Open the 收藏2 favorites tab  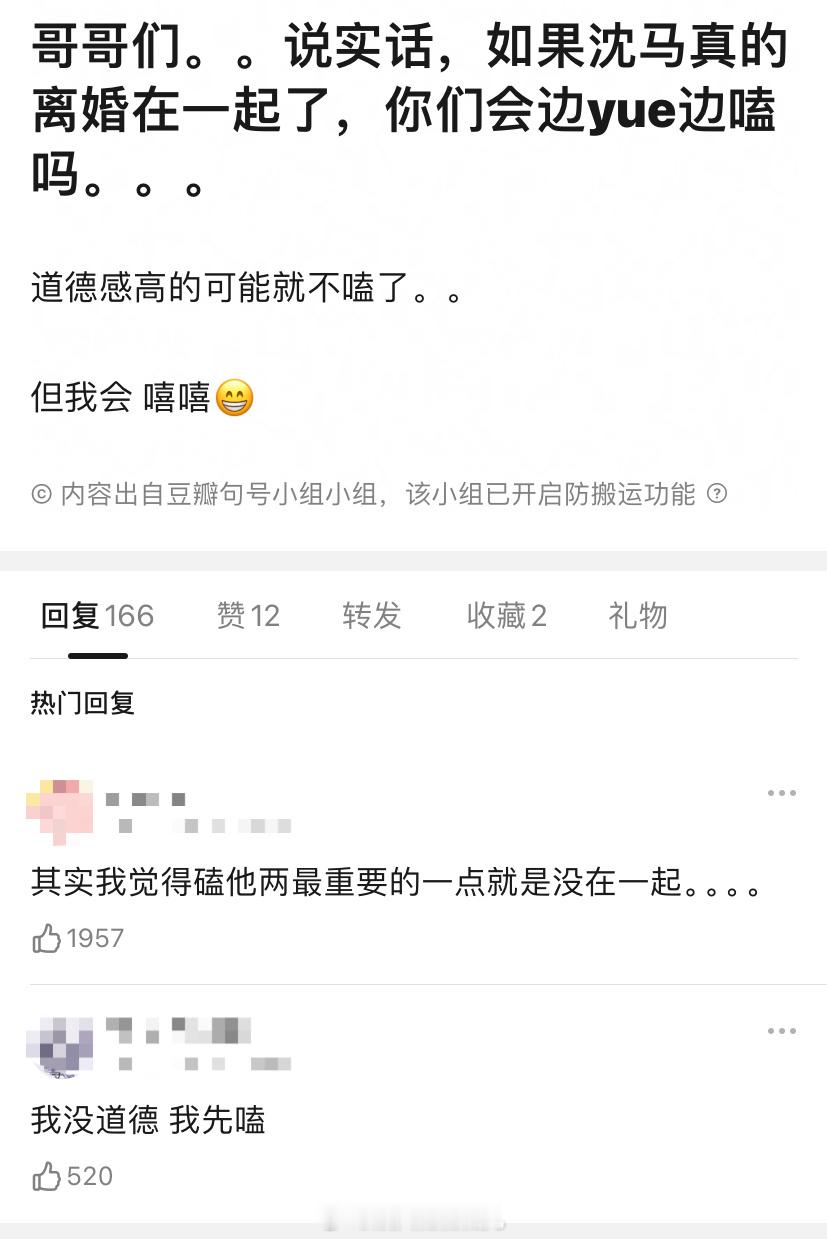[506, 616]
